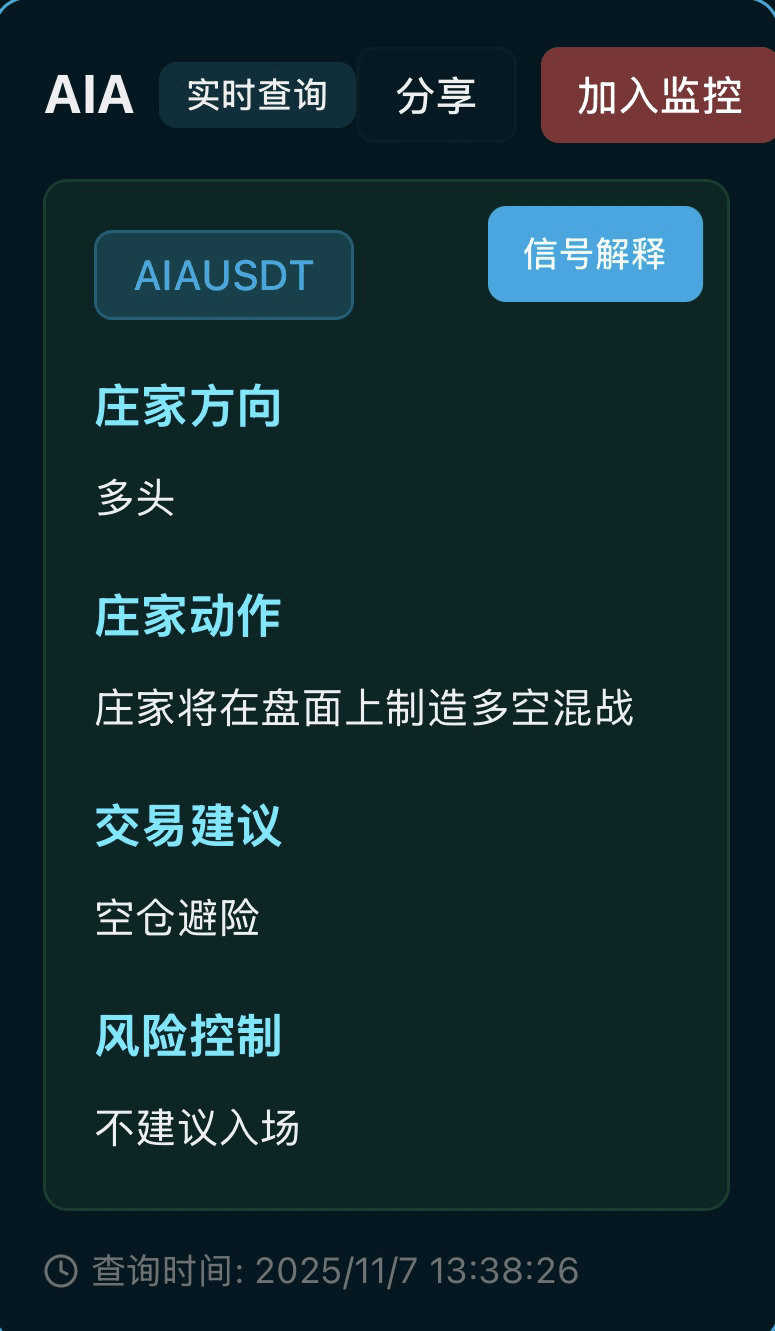Tap the 分享 share button
The image size is (775, 1331).
pyautogui.click(x=436, y=95)
